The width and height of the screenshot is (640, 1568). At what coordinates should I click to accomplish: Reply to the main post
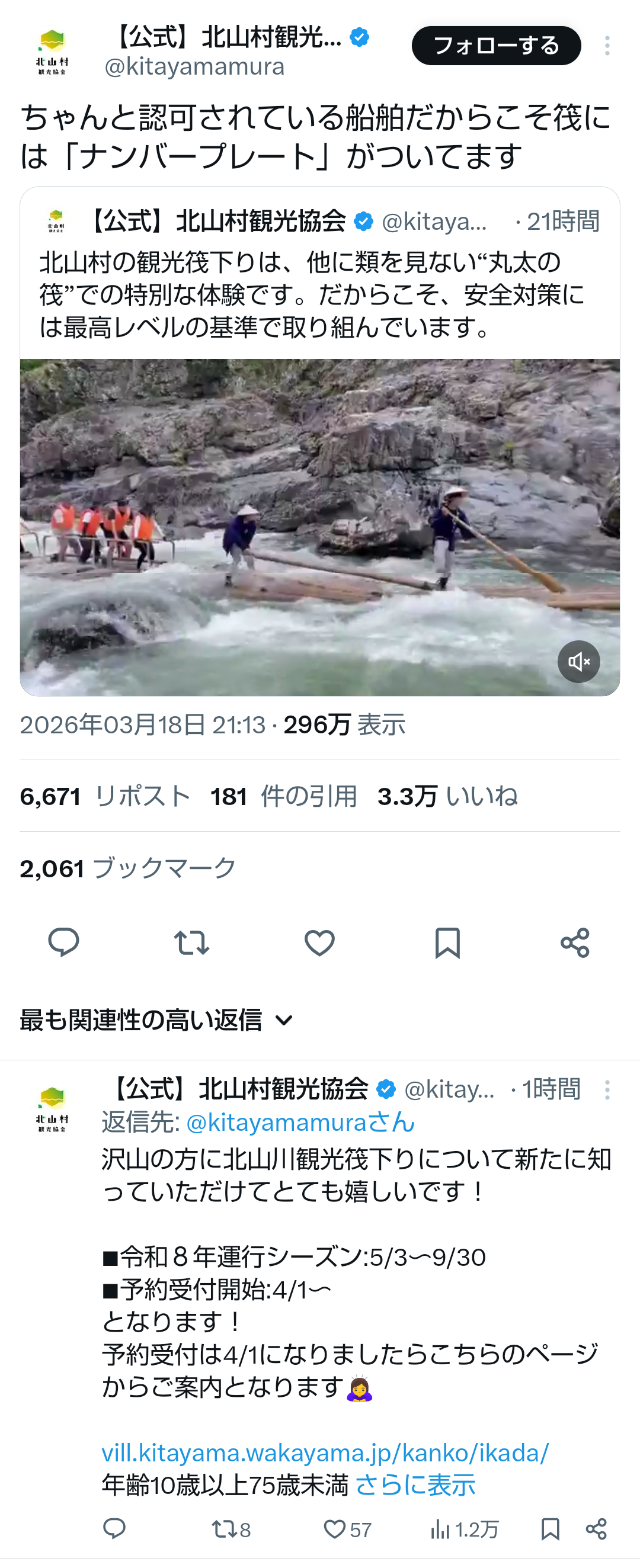63,942
